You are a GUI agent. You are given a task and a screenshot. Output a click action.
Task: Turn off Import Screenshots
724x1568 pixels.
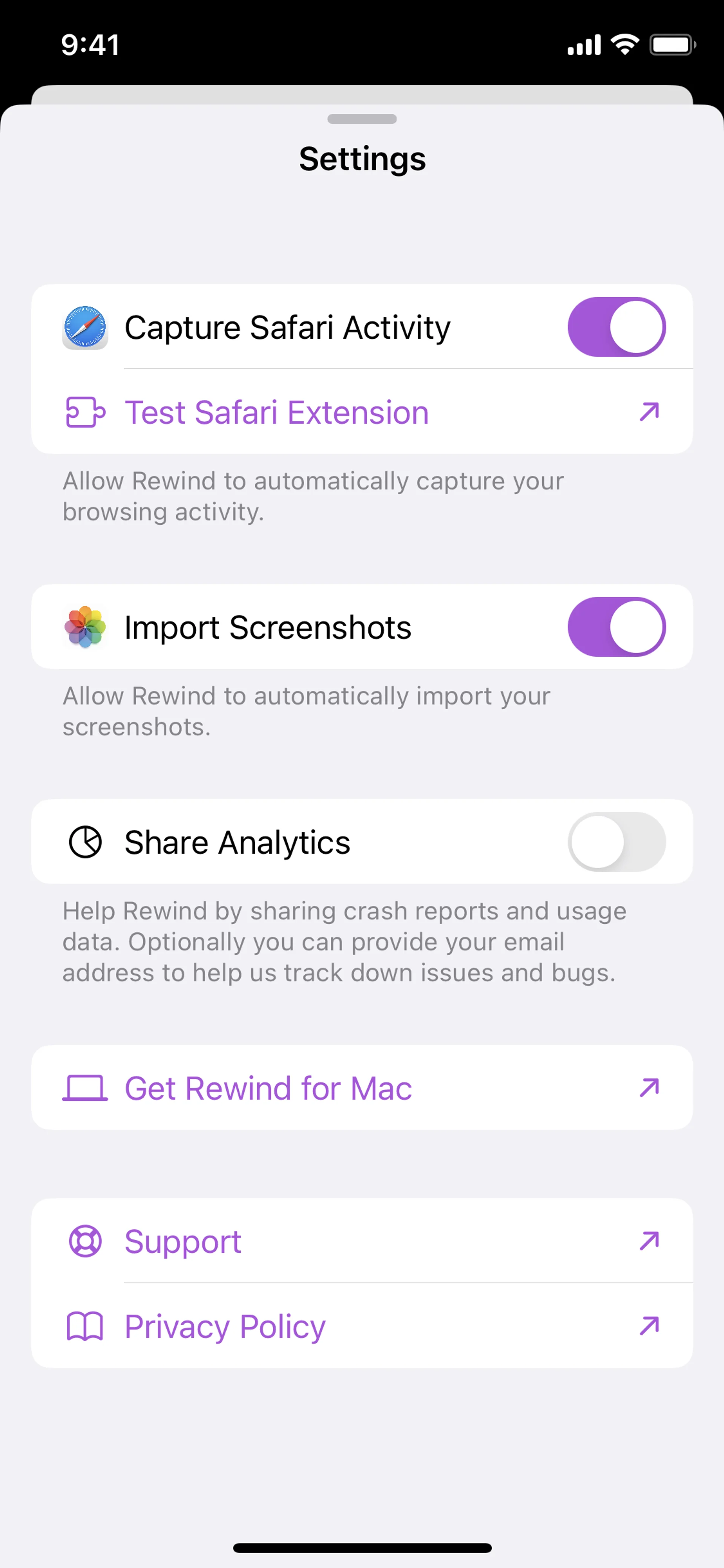coord(616,627)
